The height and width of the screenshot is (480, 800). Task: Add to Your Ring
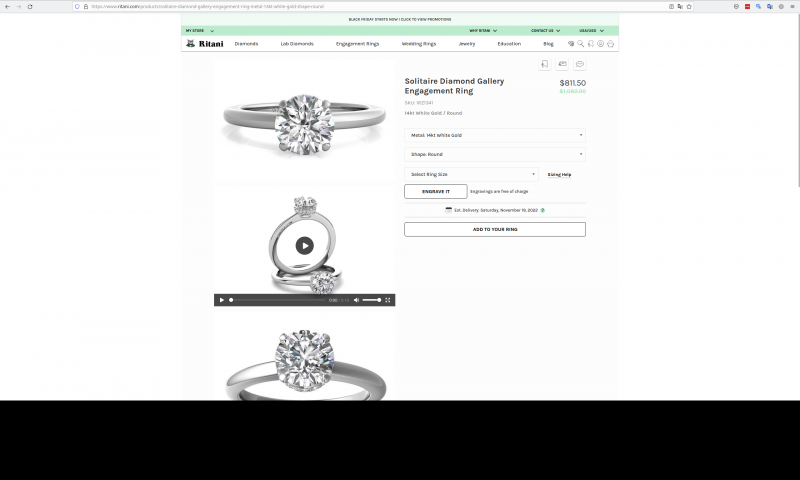pos(494,229)
